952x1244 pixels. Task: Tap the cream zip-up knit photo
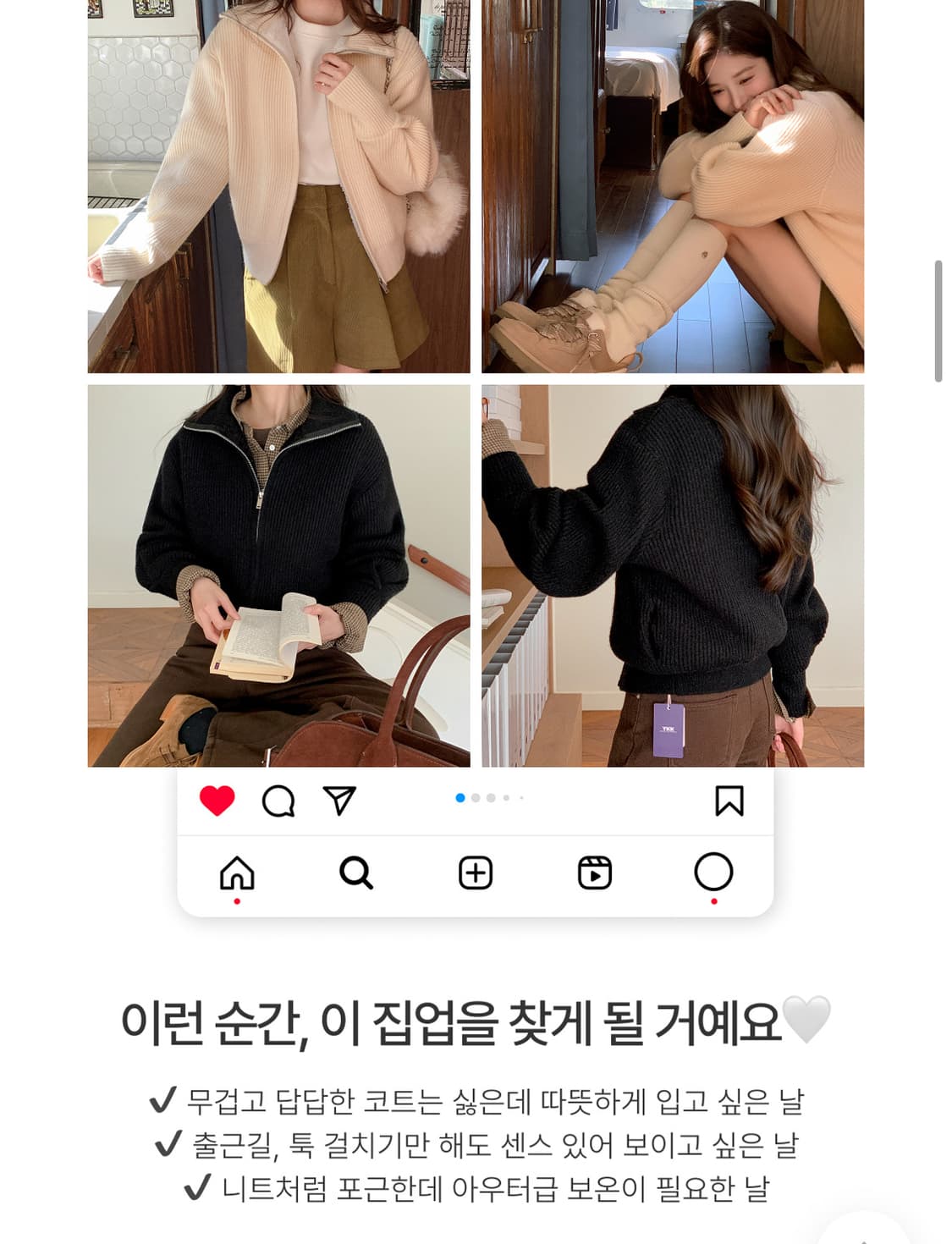279,186
